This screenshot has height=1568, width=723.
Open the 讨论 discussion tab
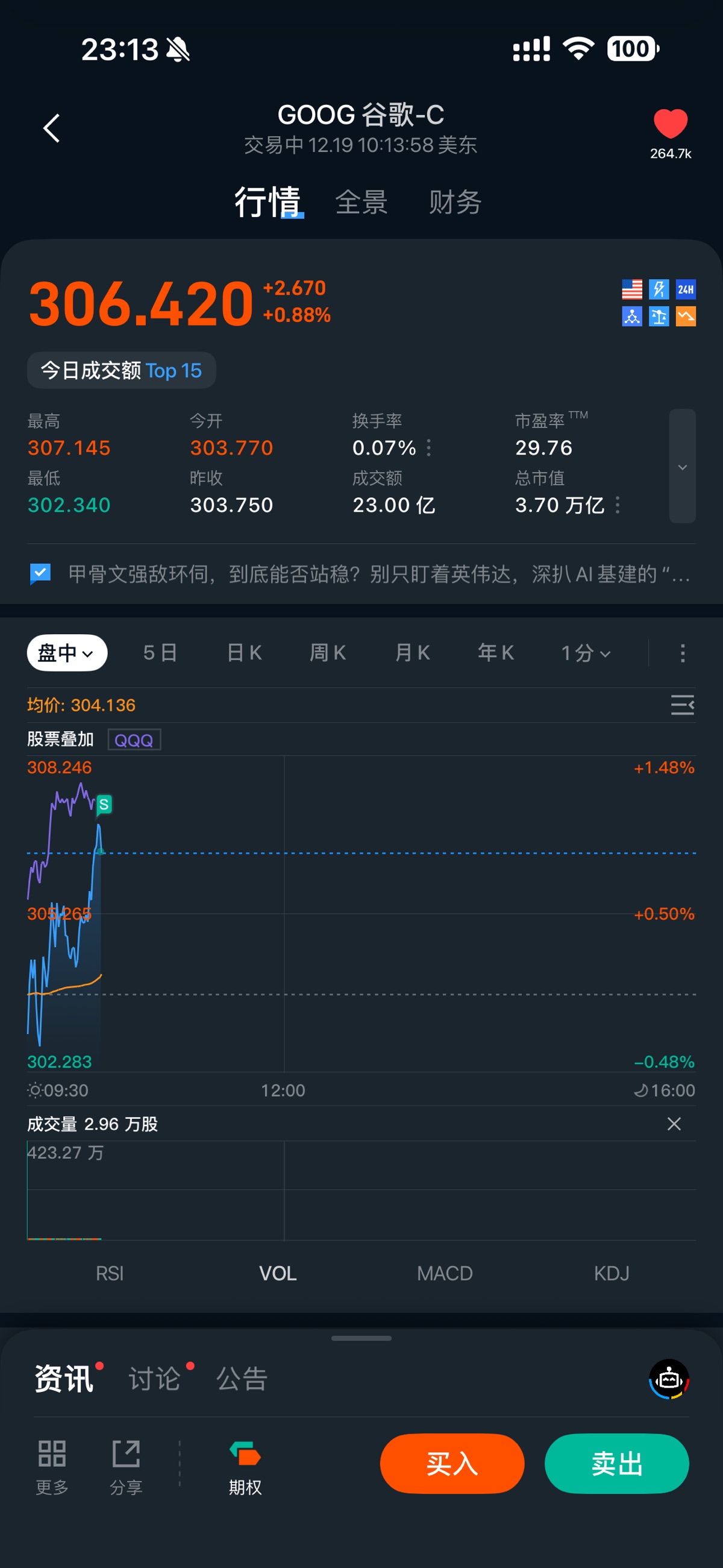point(155,1379)
